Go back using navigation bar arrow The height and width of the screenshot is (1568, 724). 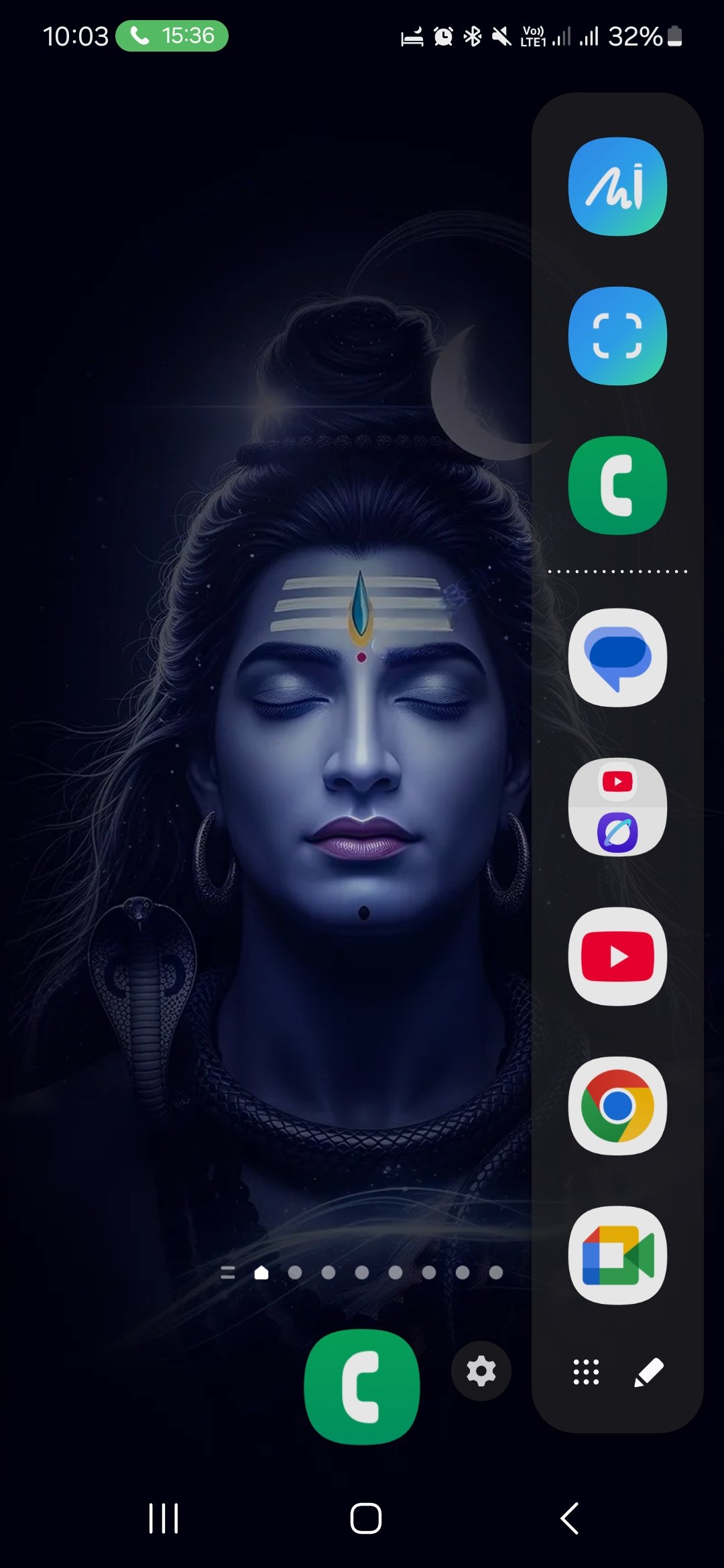570,1518
